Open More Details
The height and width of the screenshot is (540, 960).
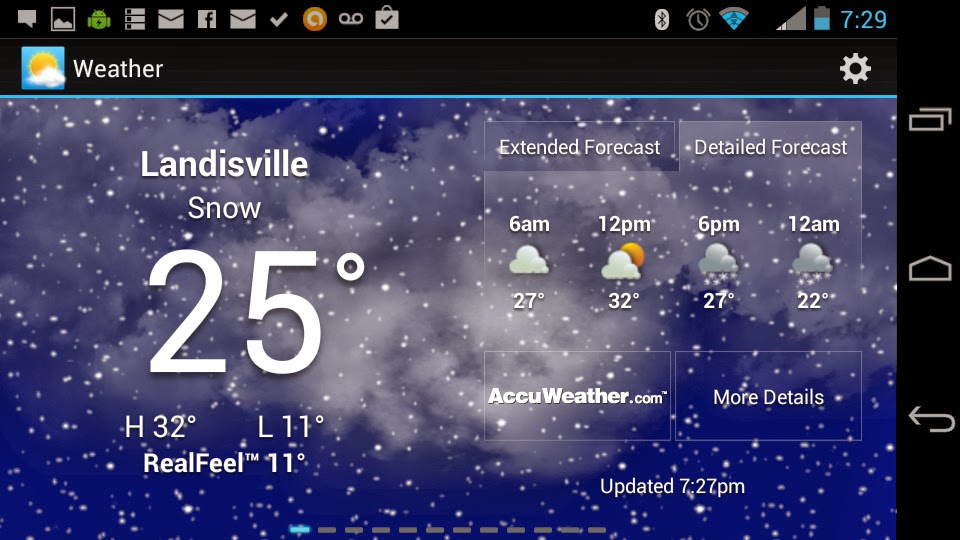768,396
